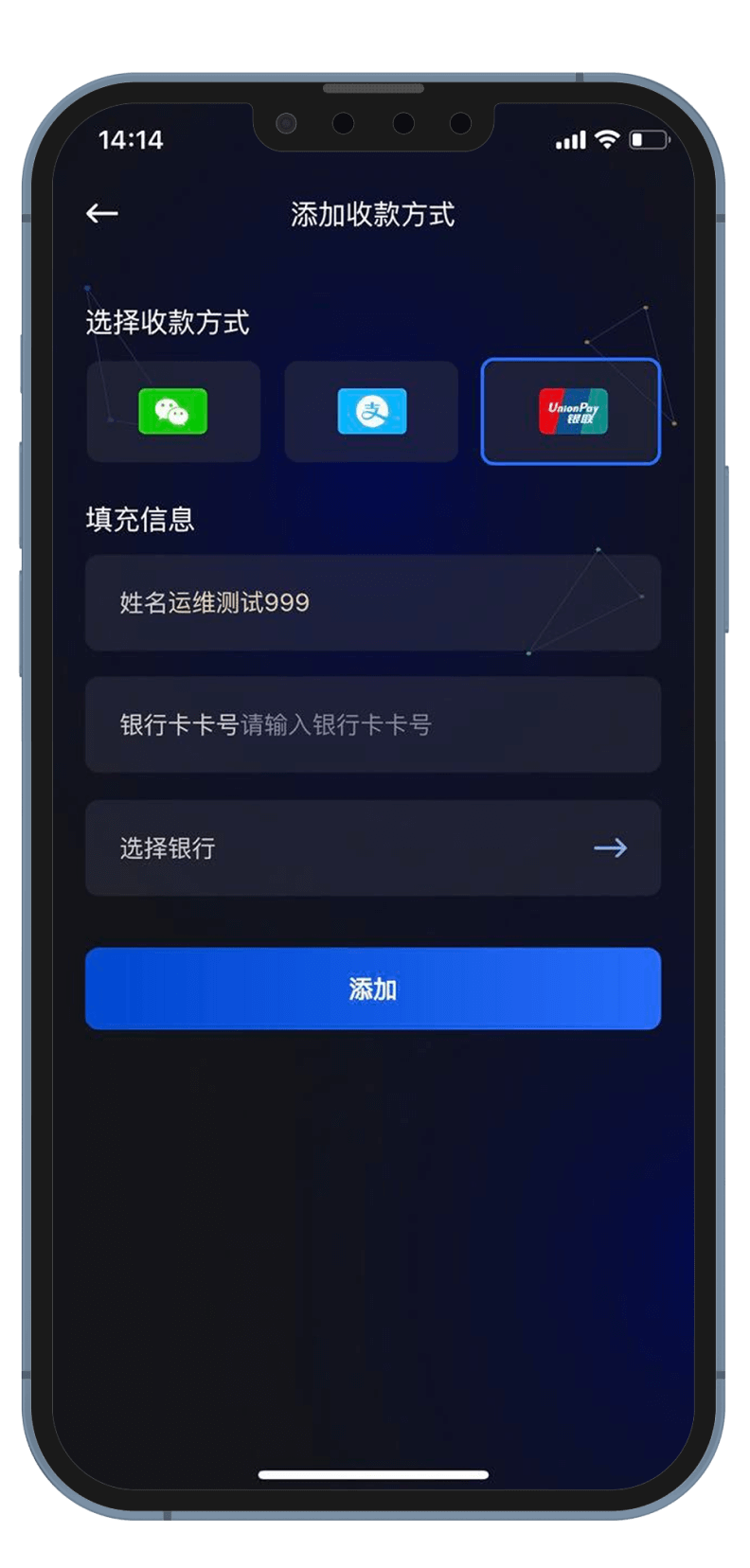Go back using the arrow icon
Viewport: 750px width, 1568px height.
[102, 214]
